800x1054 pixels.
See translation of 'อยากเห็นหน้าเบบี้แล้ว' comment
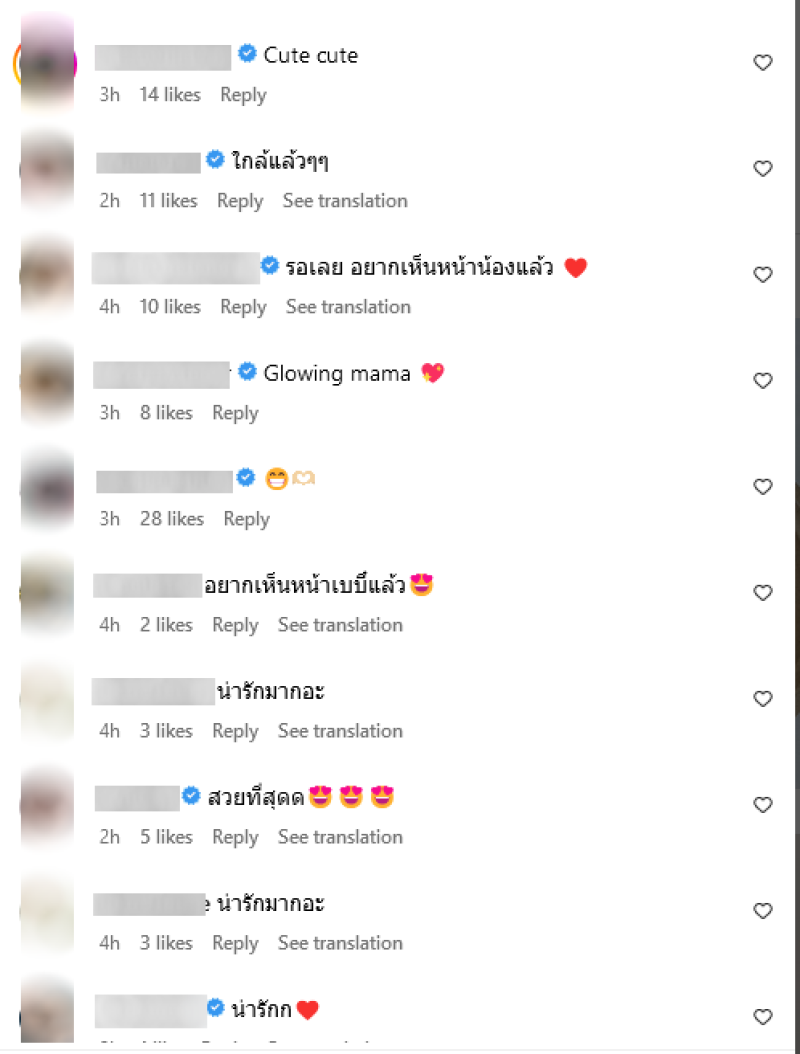[340, 625]
